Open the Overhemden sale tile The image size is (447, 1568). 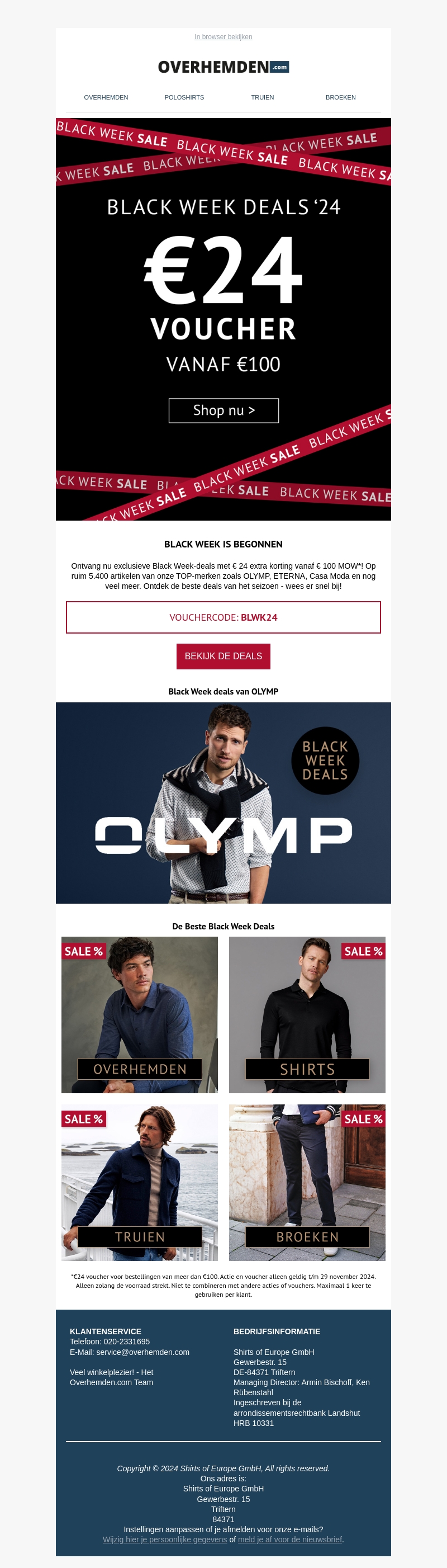tap(139, 1014)
